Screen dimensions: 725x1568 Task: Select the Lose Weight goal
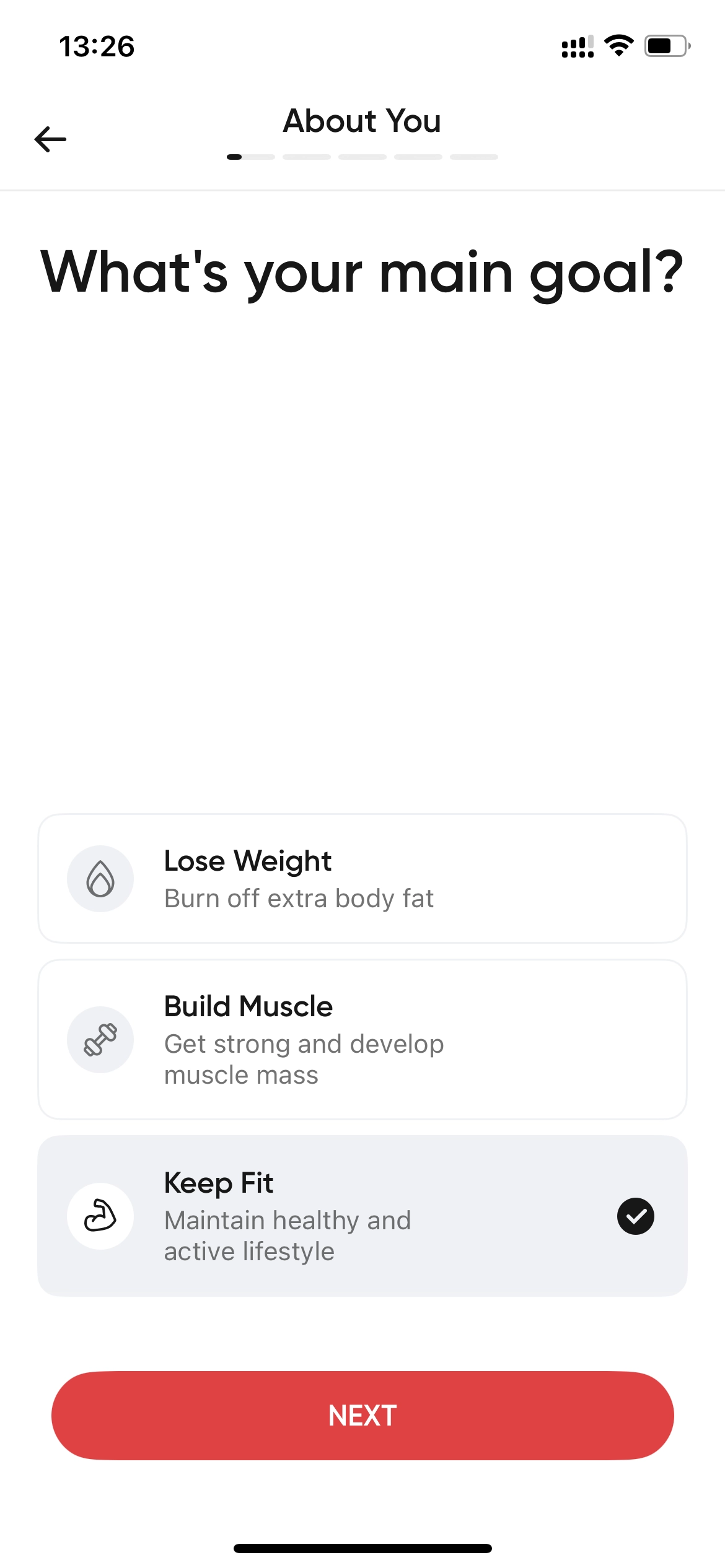coord(362,878)
